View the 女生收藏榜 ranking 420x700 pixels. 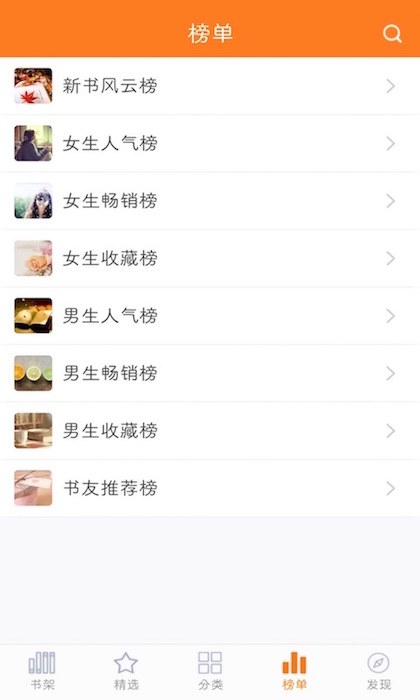(210, 258)
